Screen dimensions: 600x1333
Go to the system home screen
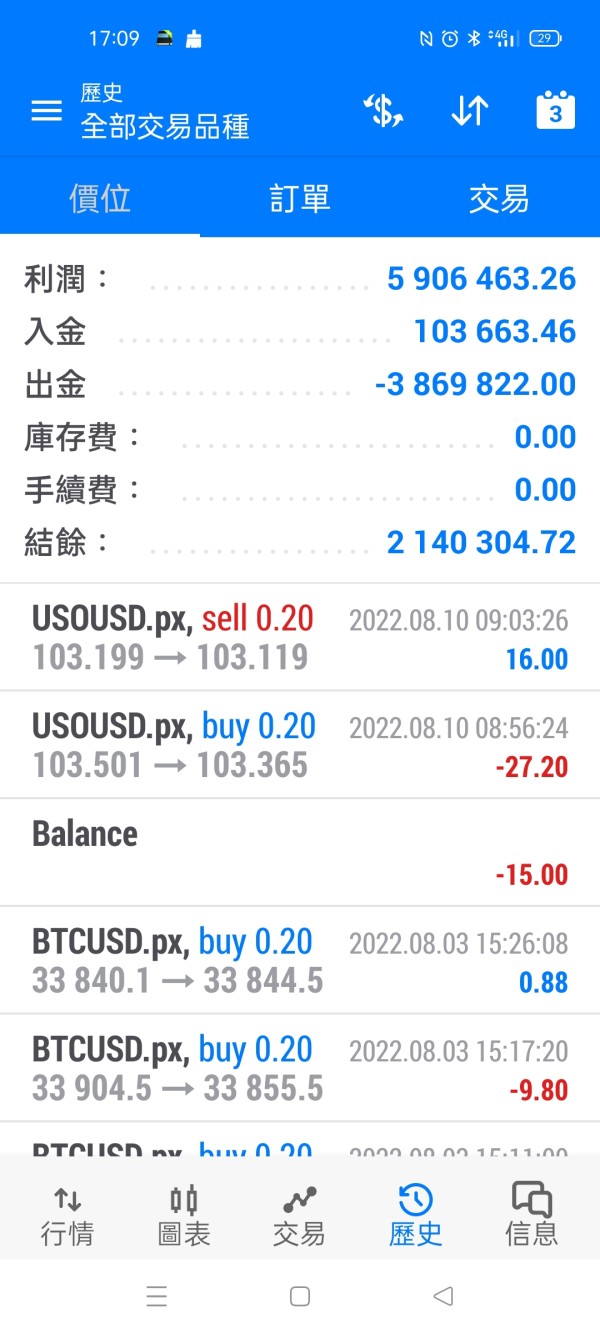(299, 1297)
